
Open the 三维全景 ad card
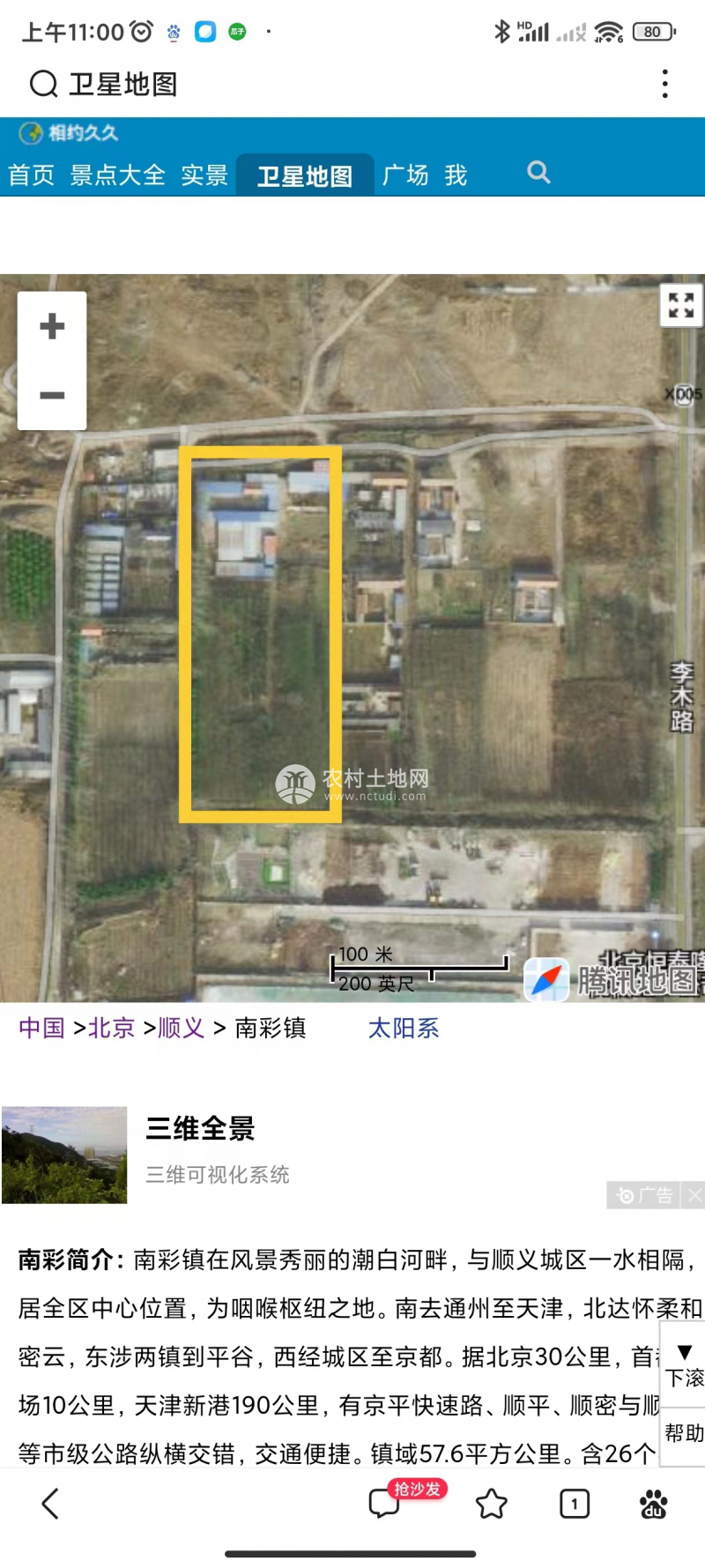click(199, 1129)
